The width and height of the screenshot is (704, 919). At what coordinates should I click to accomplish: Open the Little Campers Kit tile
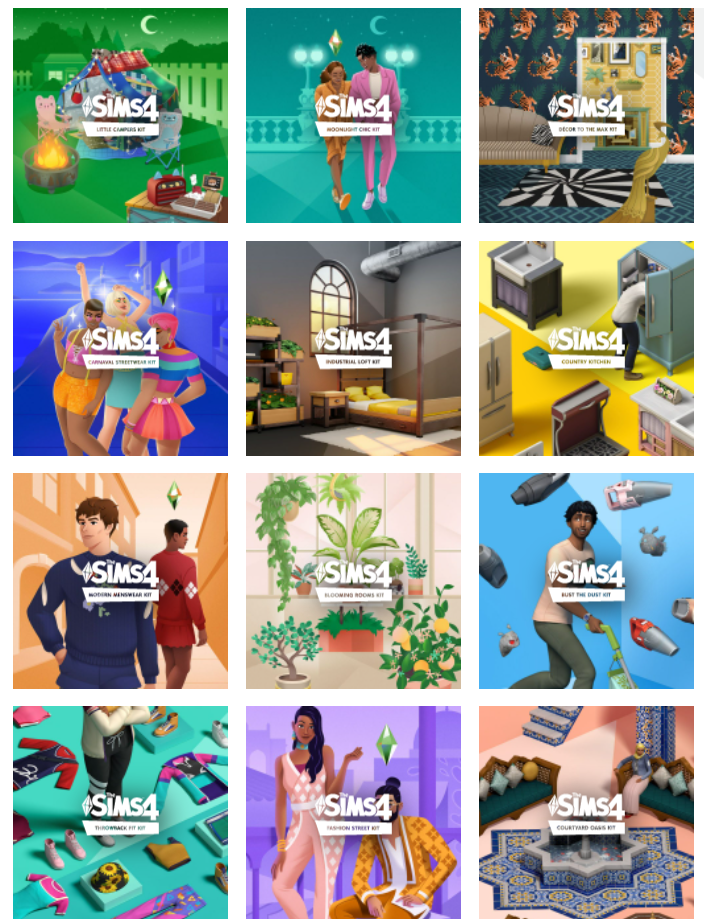[120, 115]
